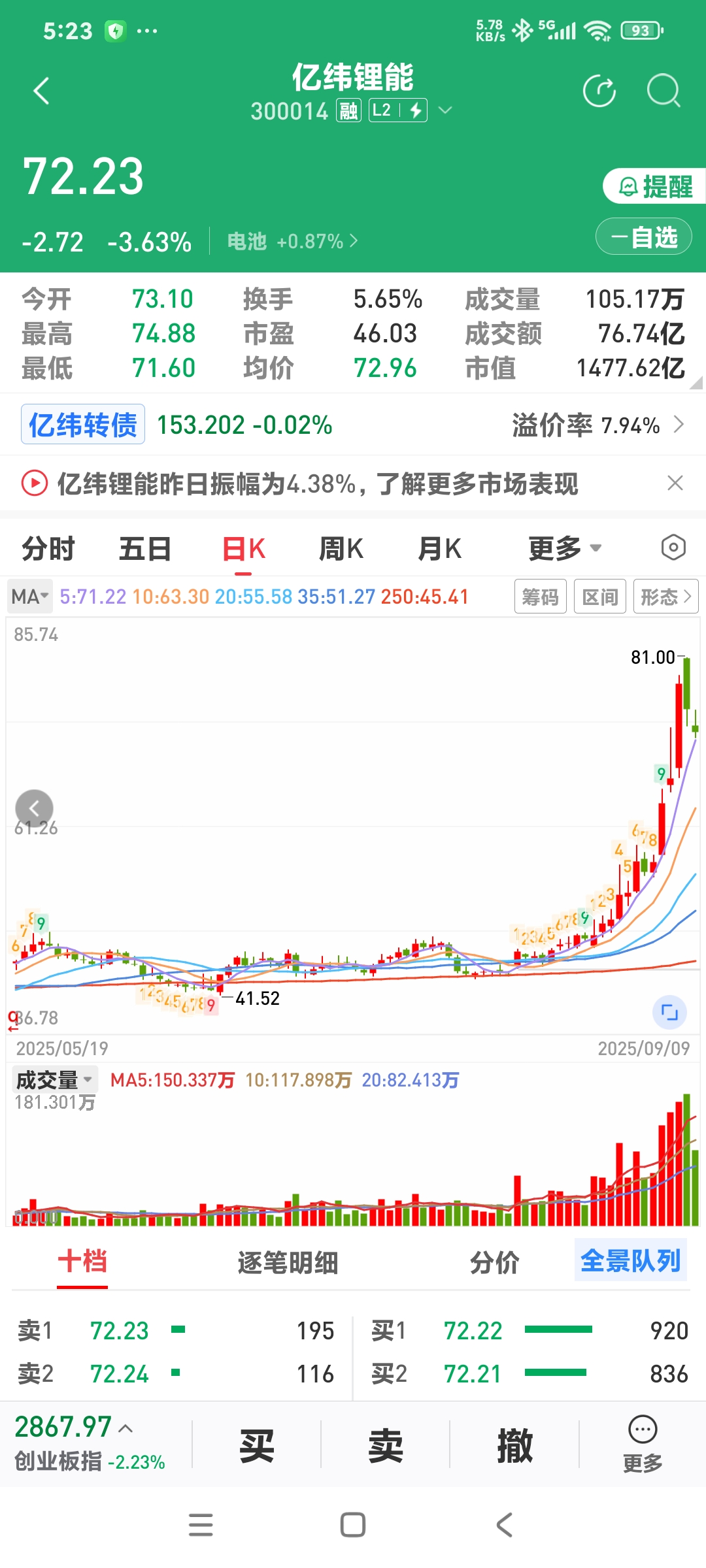Open the 全景队列 panorama queue

pos(630,1260)
